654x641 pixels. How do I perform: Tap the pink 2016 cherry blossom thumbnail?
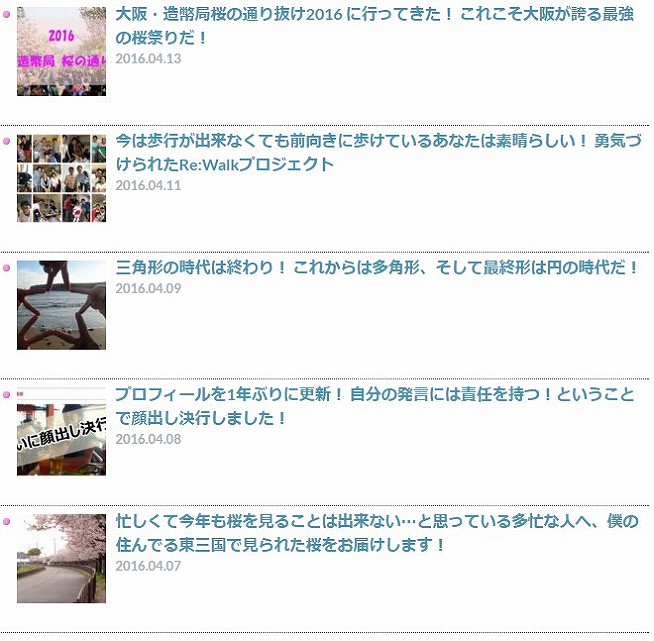61,51
